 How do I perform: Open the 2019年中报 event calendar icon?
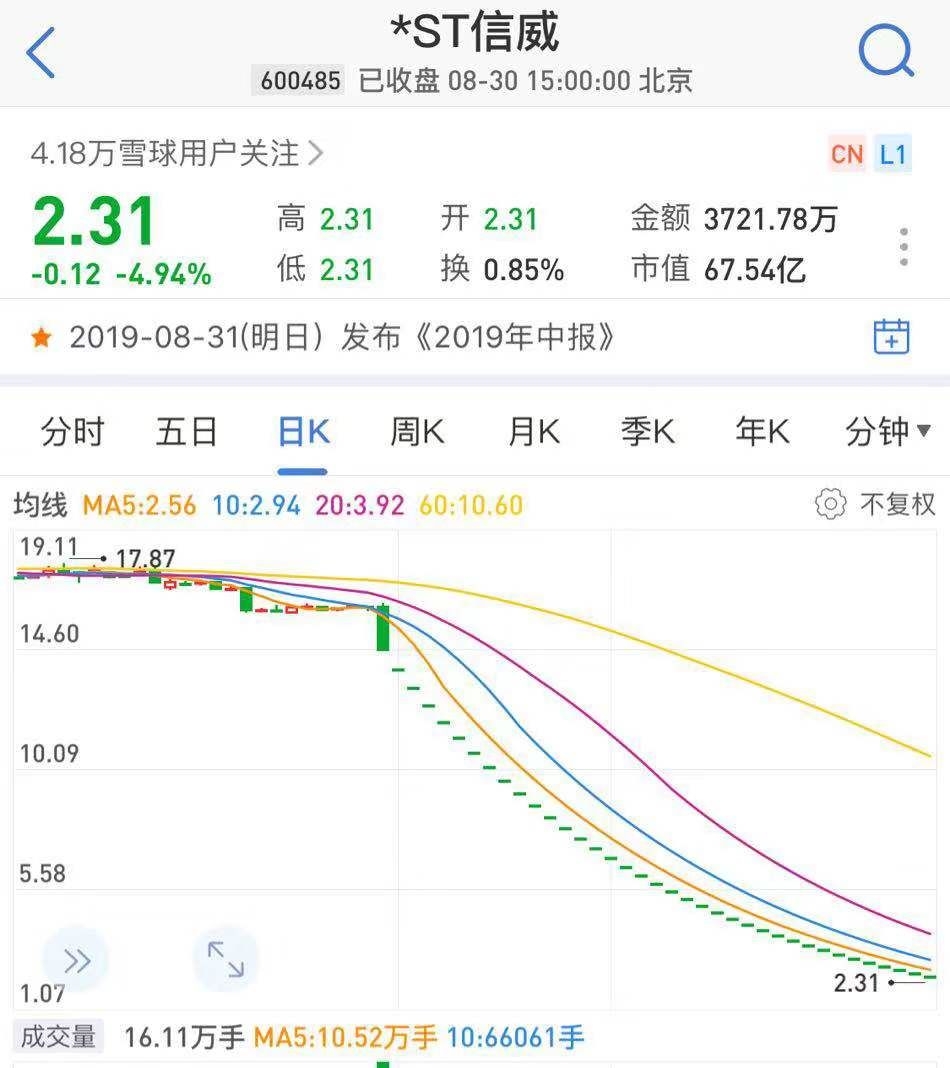point(891,336)
